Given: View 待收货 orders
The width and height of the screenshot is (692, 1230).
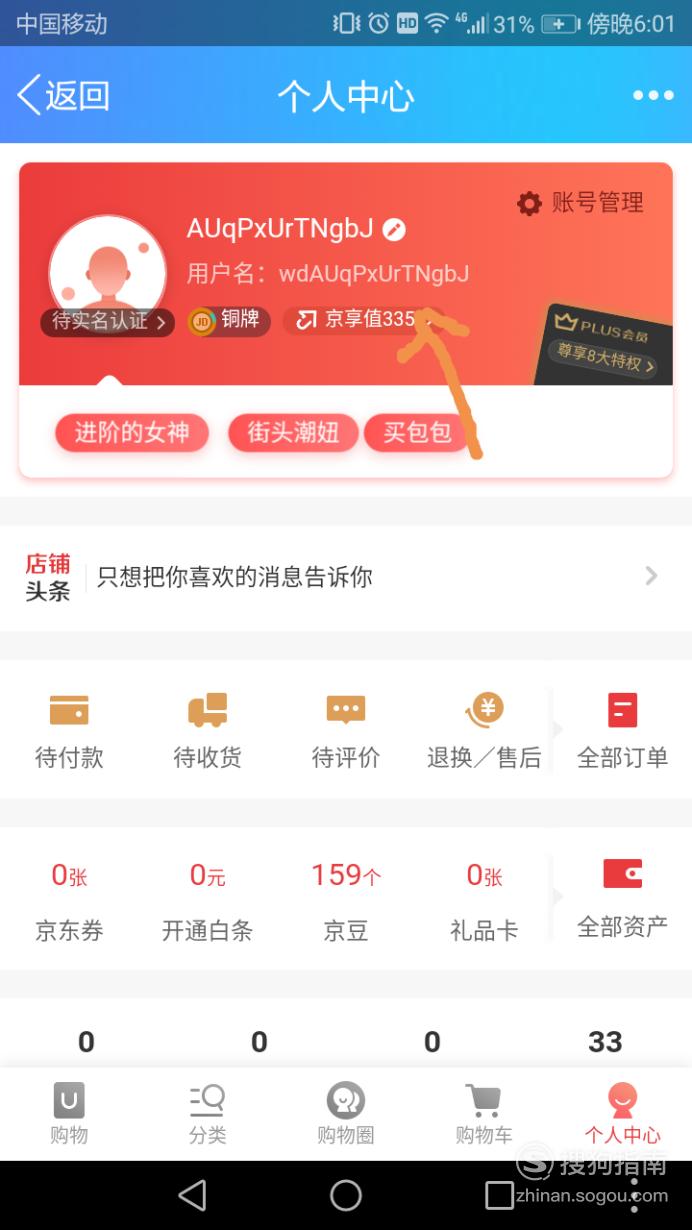Looking at the screenshot, I should (x=207, y=730).
